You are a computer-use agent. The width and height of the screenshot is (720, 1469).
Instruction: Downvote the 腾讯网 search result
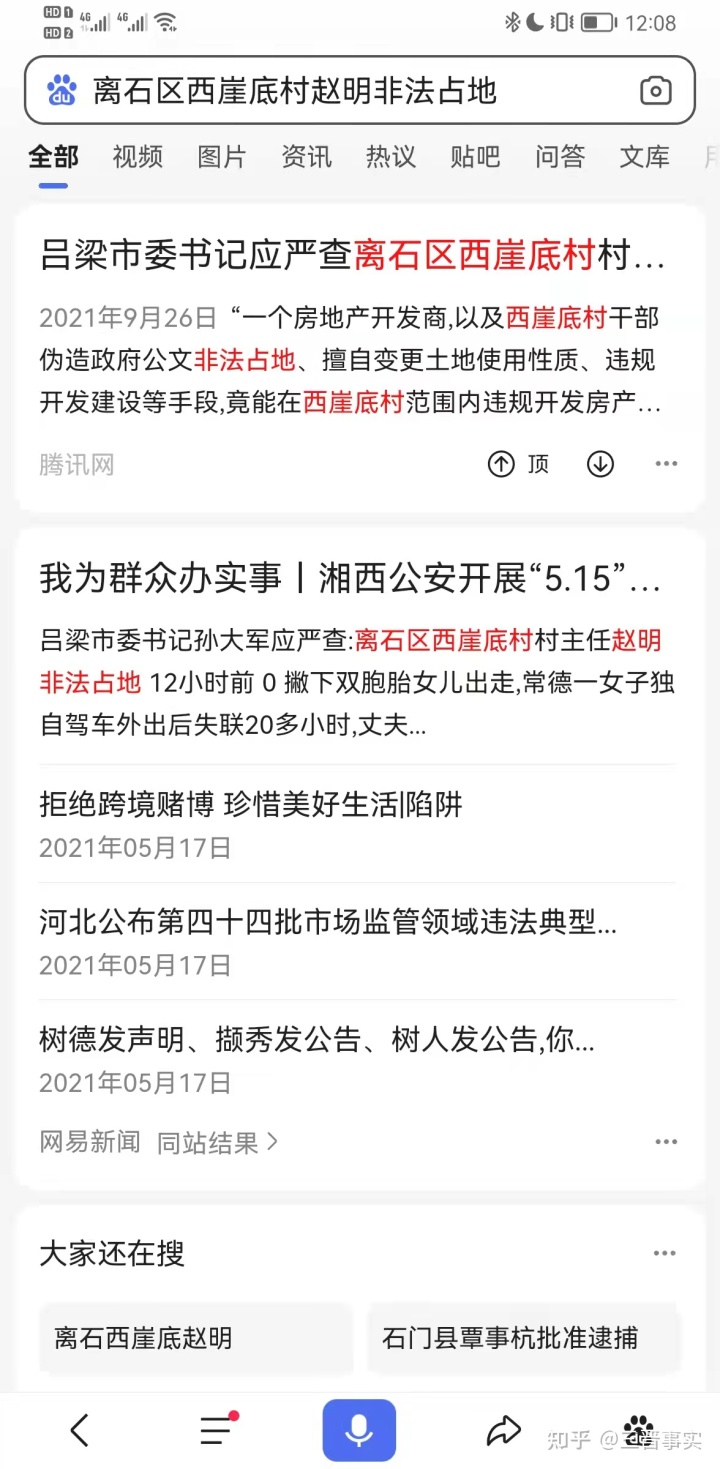pyautogui.click(x=600, y=464)
